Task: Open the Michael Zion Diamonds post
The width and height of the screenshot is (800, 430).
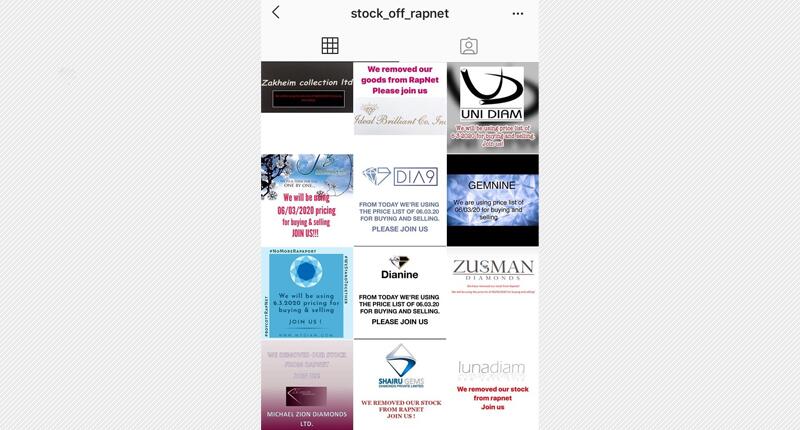Action: point(307,386)
